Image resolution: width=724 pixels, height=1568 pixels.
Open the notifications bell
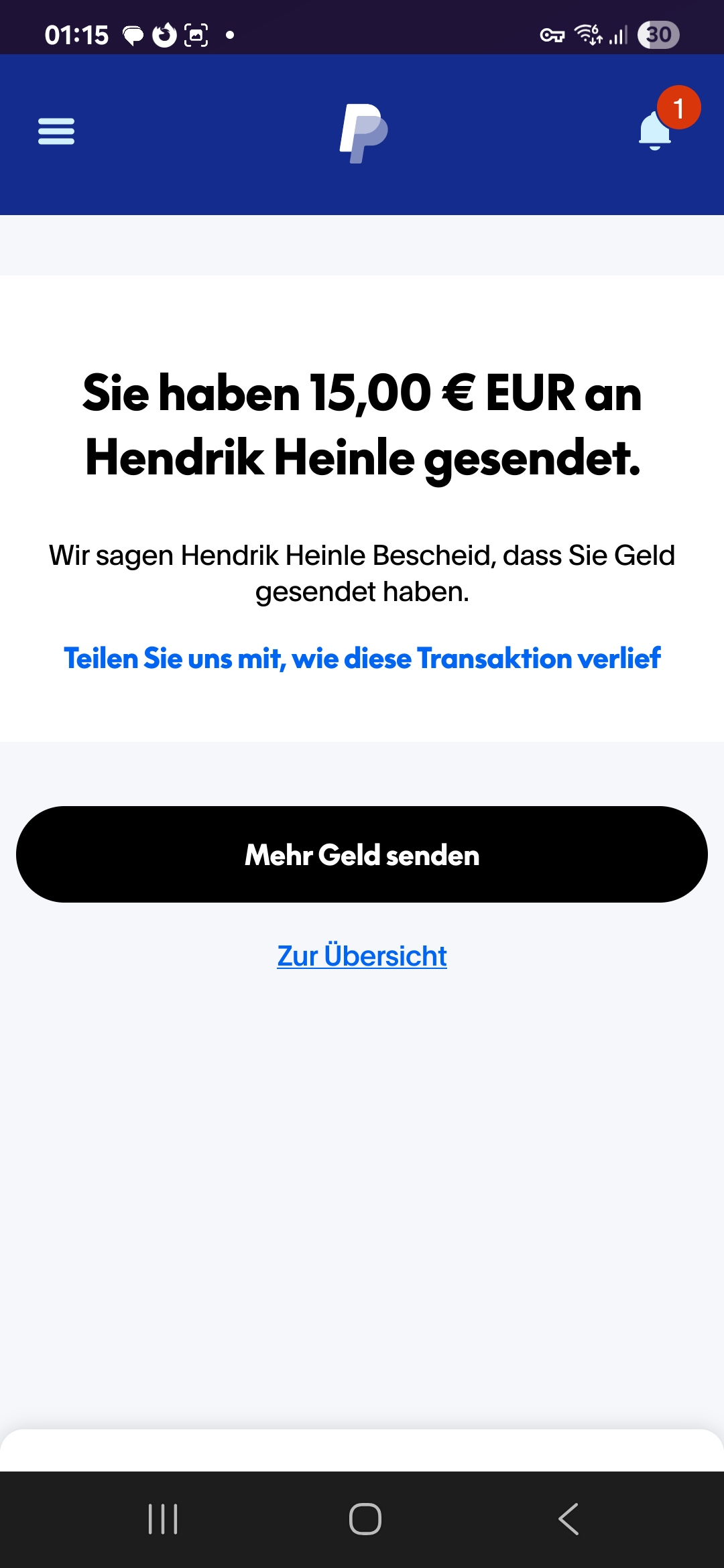click(x=656, y=130)
